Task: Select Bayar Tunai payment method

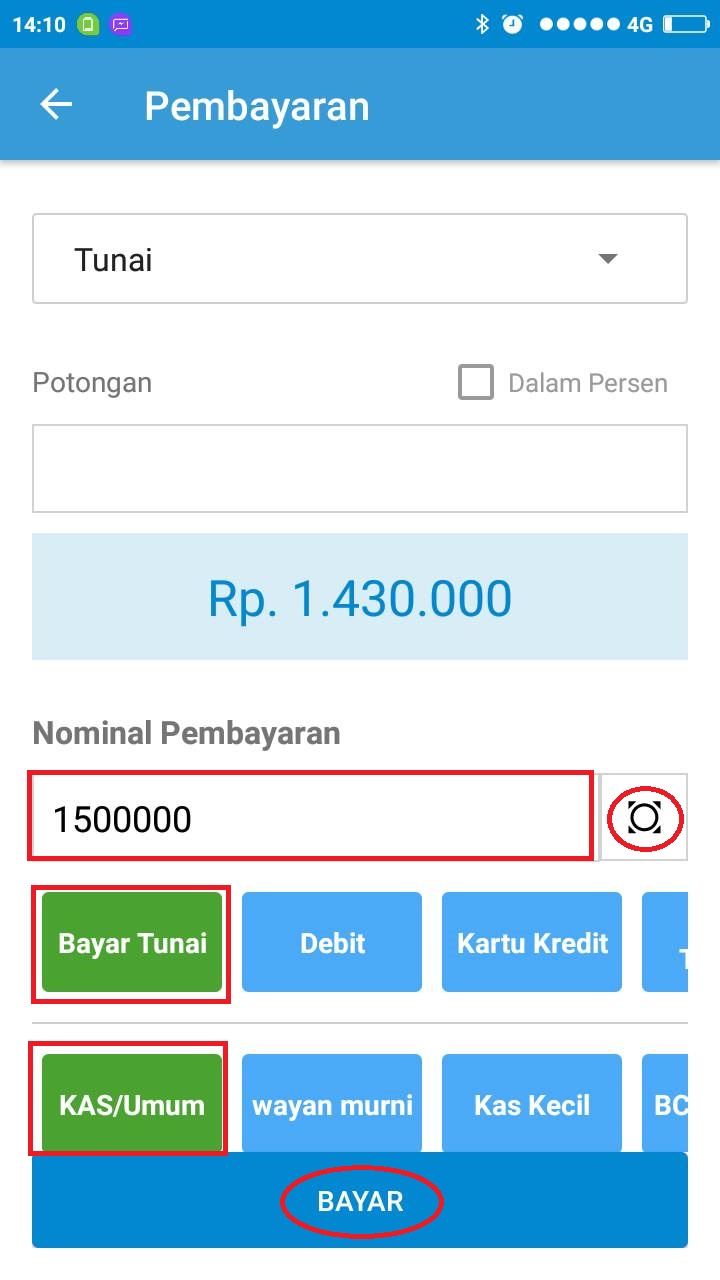Action: click(132, 942)
